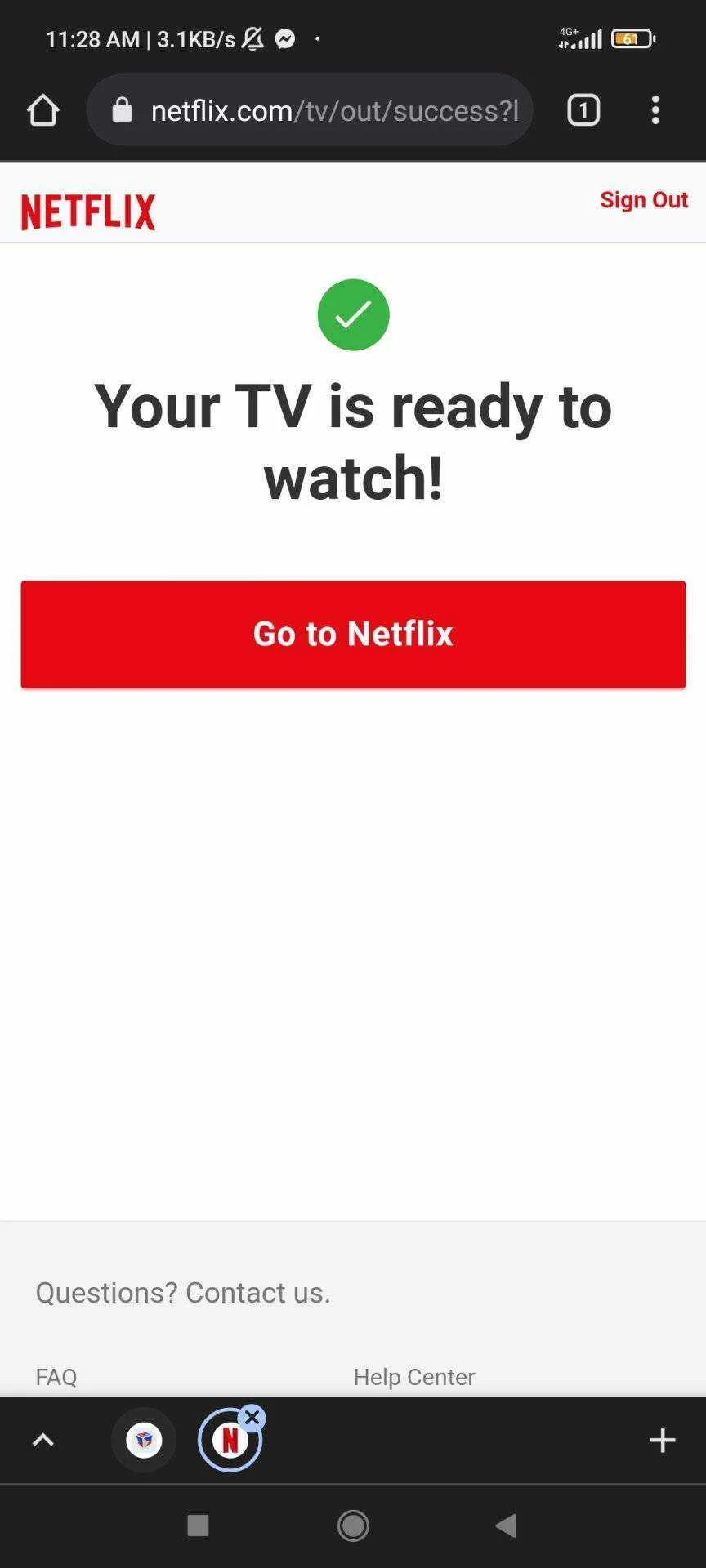Open the FAQ link
Screen dimensions: 706x1568
[56, 1377]
